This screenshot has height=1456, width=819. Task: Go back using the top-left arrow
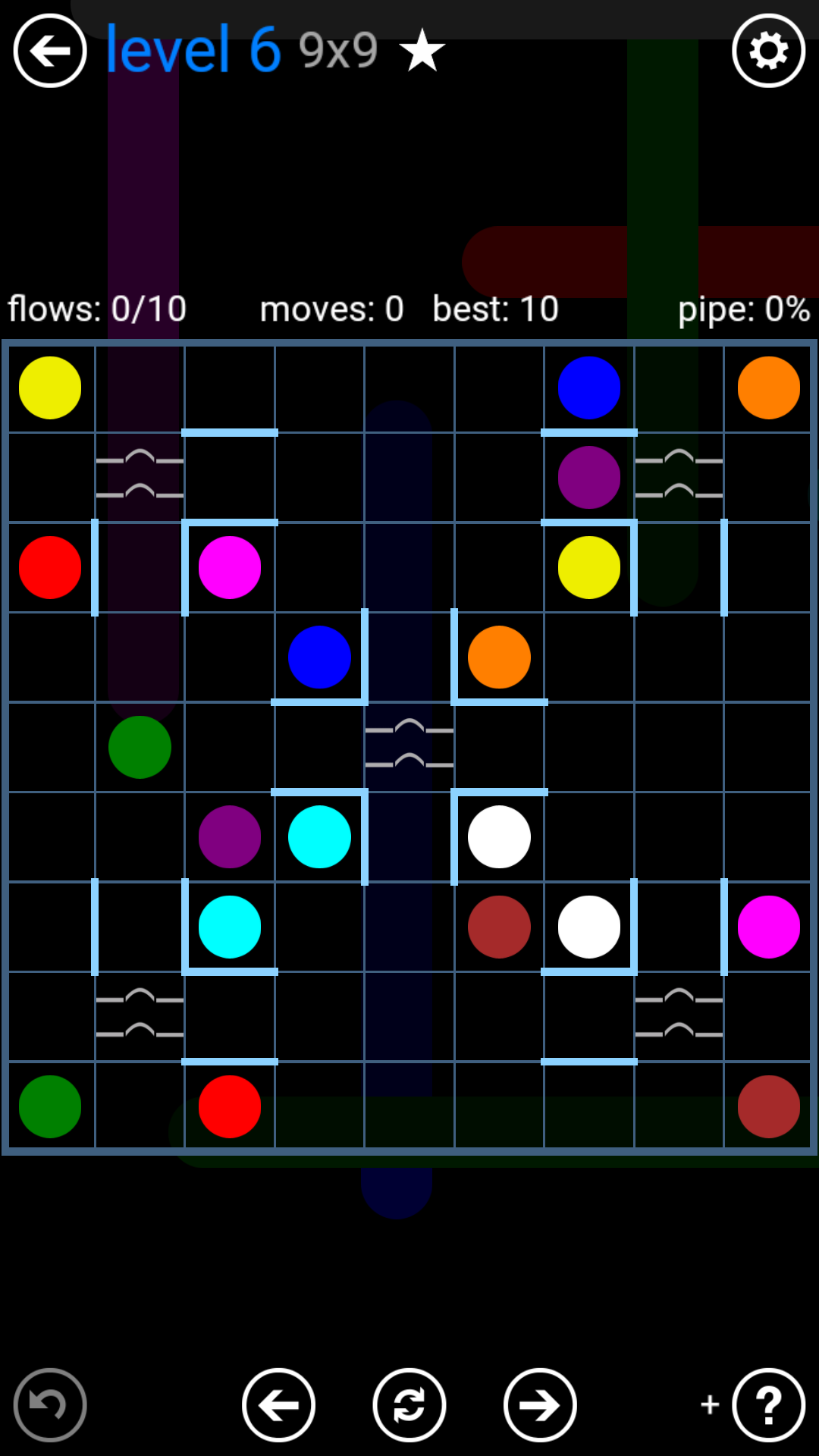point(50,51)
